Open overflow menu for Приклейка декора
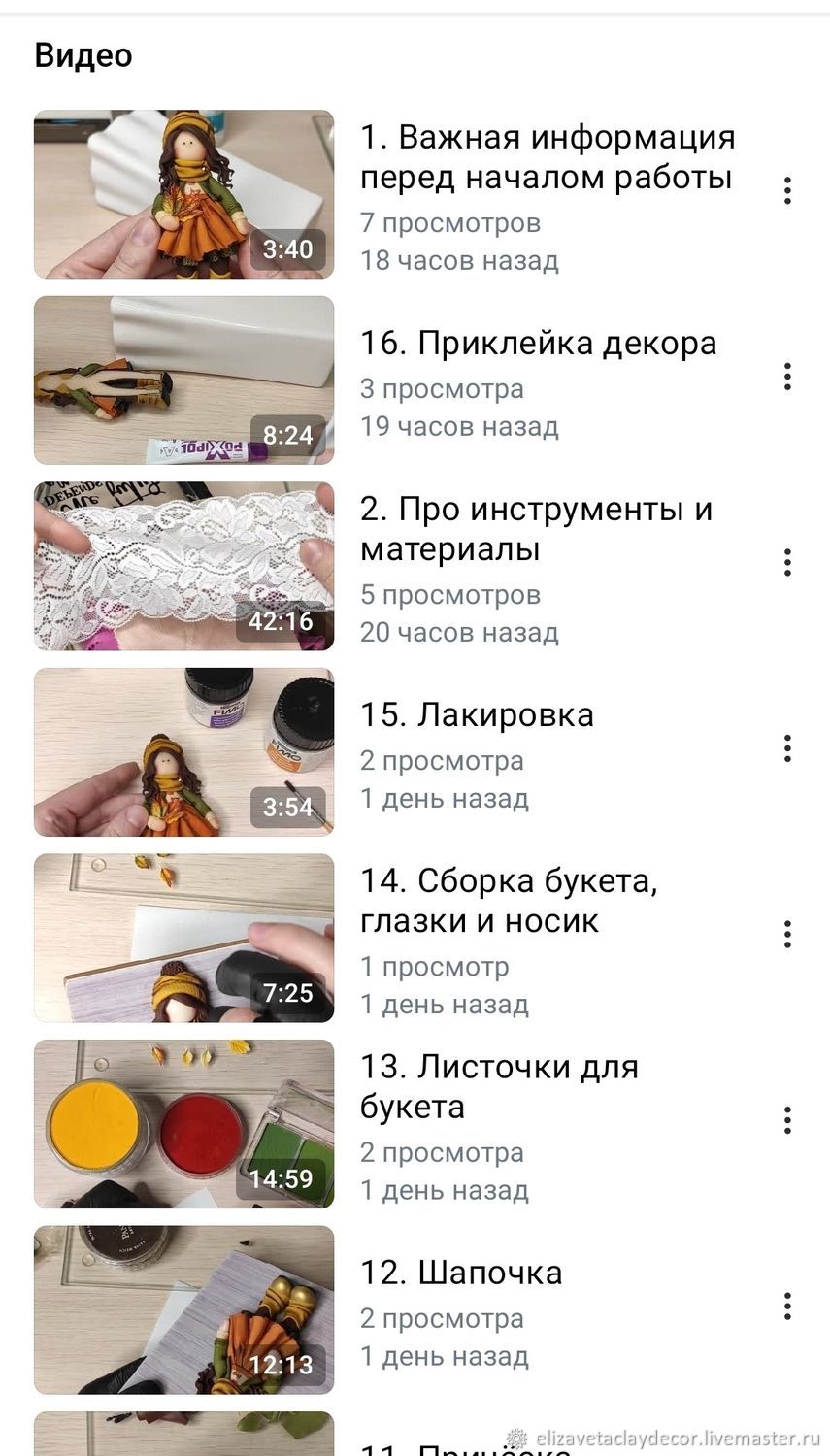The image size is (830, 1456). 787,377
